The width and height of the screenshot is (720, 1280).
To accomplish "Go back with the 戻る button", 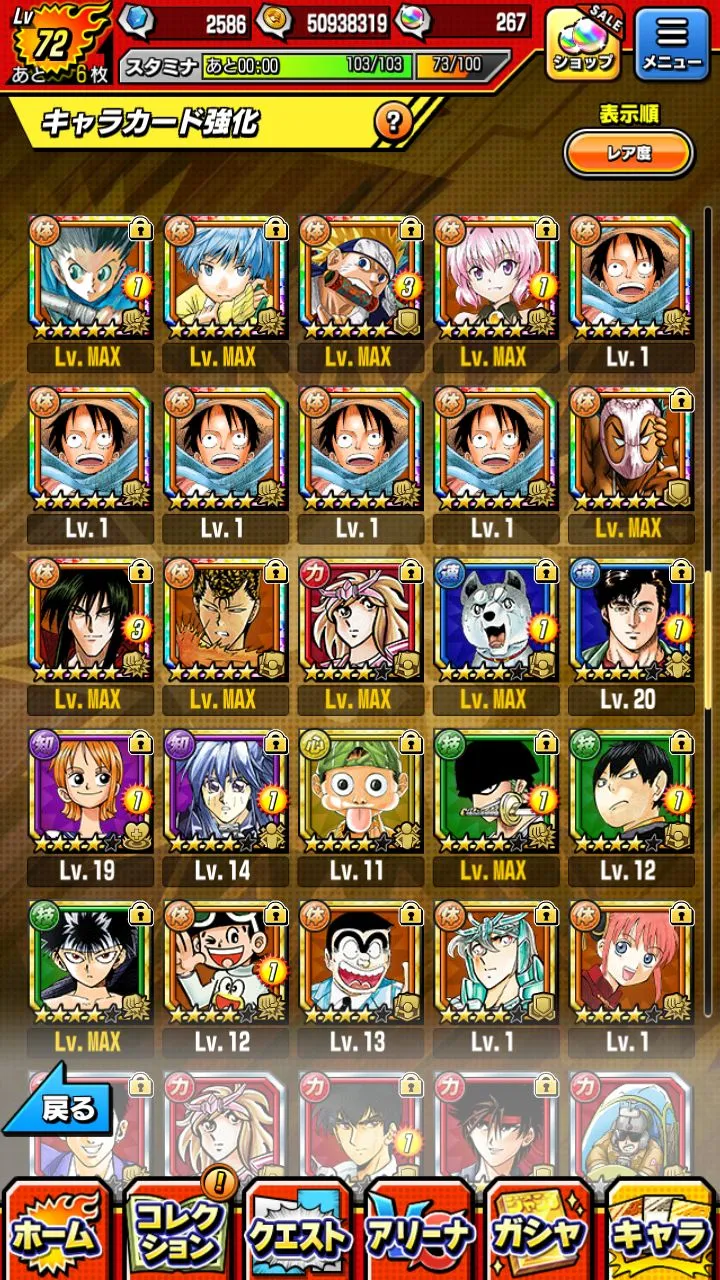I will [62, 1110].
